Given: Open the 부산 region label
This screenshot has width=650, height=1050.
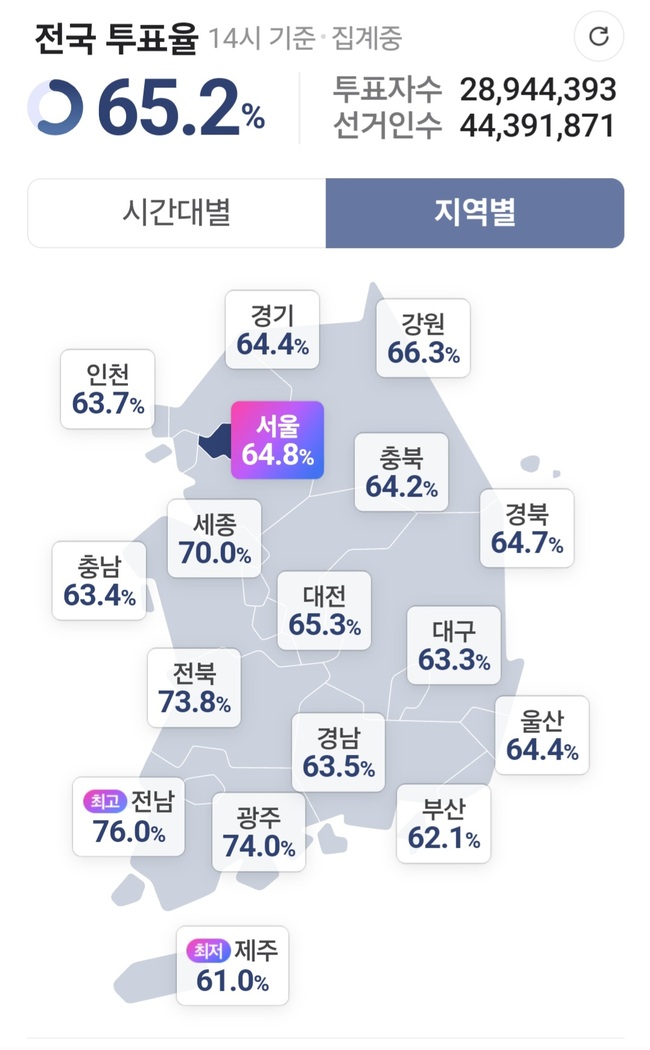Looking at the screenshot, I should pyautogui.click(x=444, y=824).
